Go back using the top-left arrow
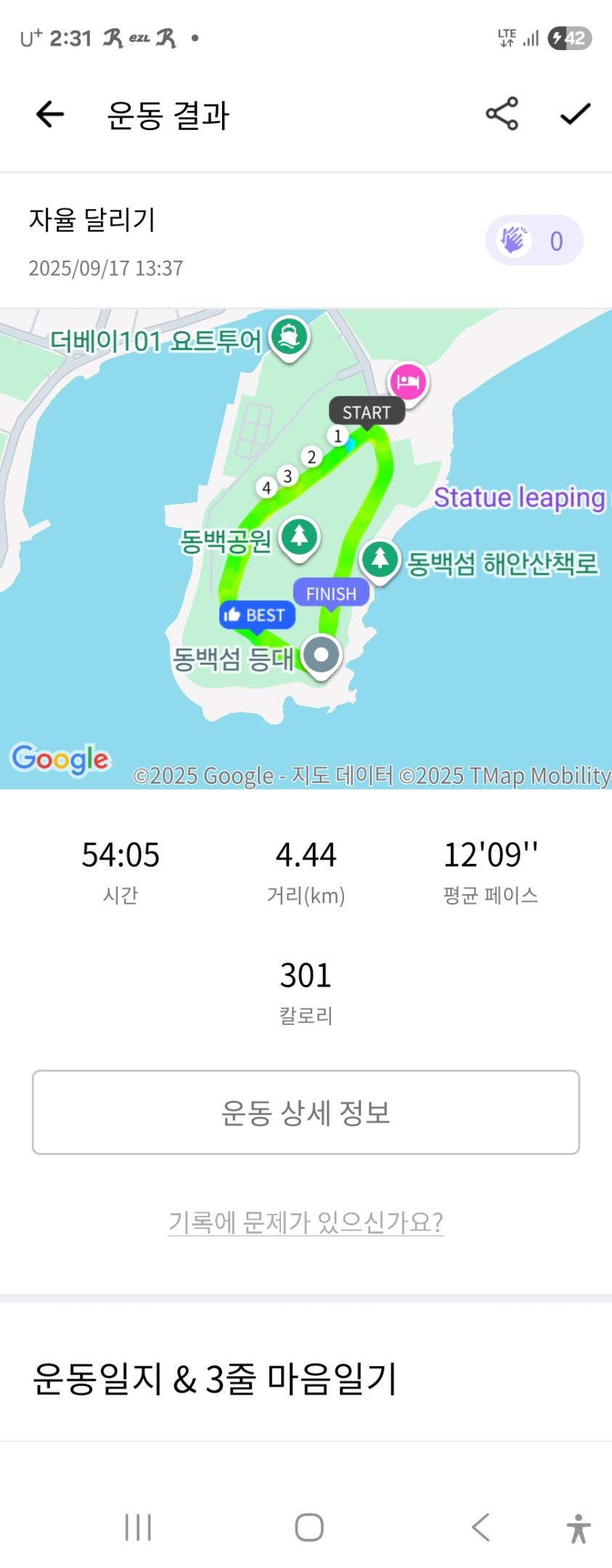 point(50,114)
